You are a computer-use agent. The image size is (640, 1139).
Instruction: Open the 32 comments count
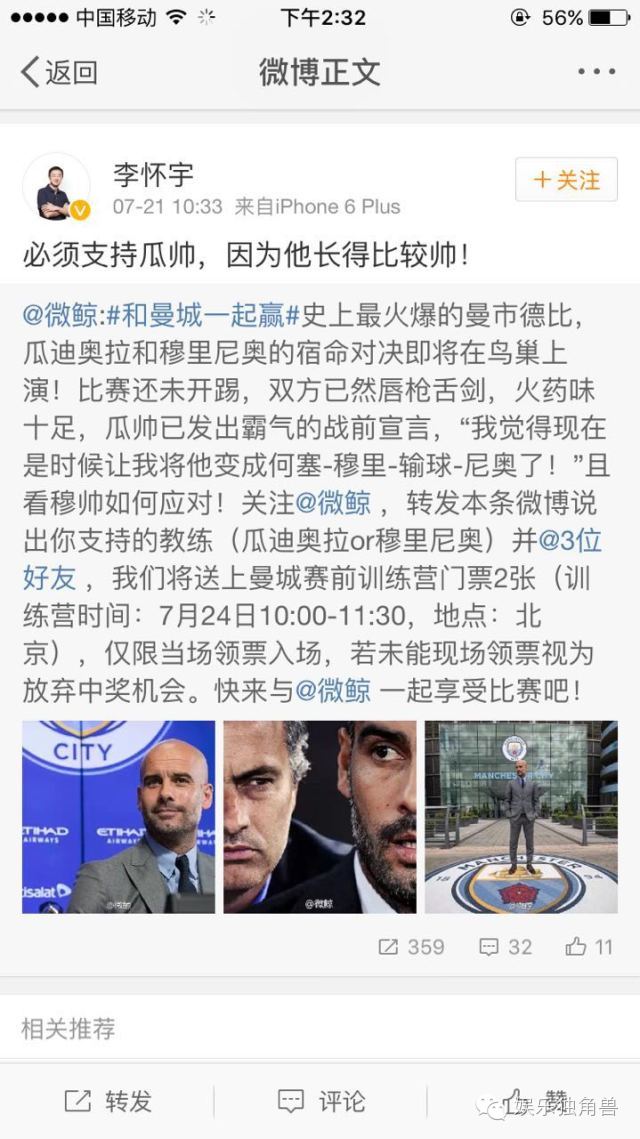pyautogui.click(x=506, y=947)
